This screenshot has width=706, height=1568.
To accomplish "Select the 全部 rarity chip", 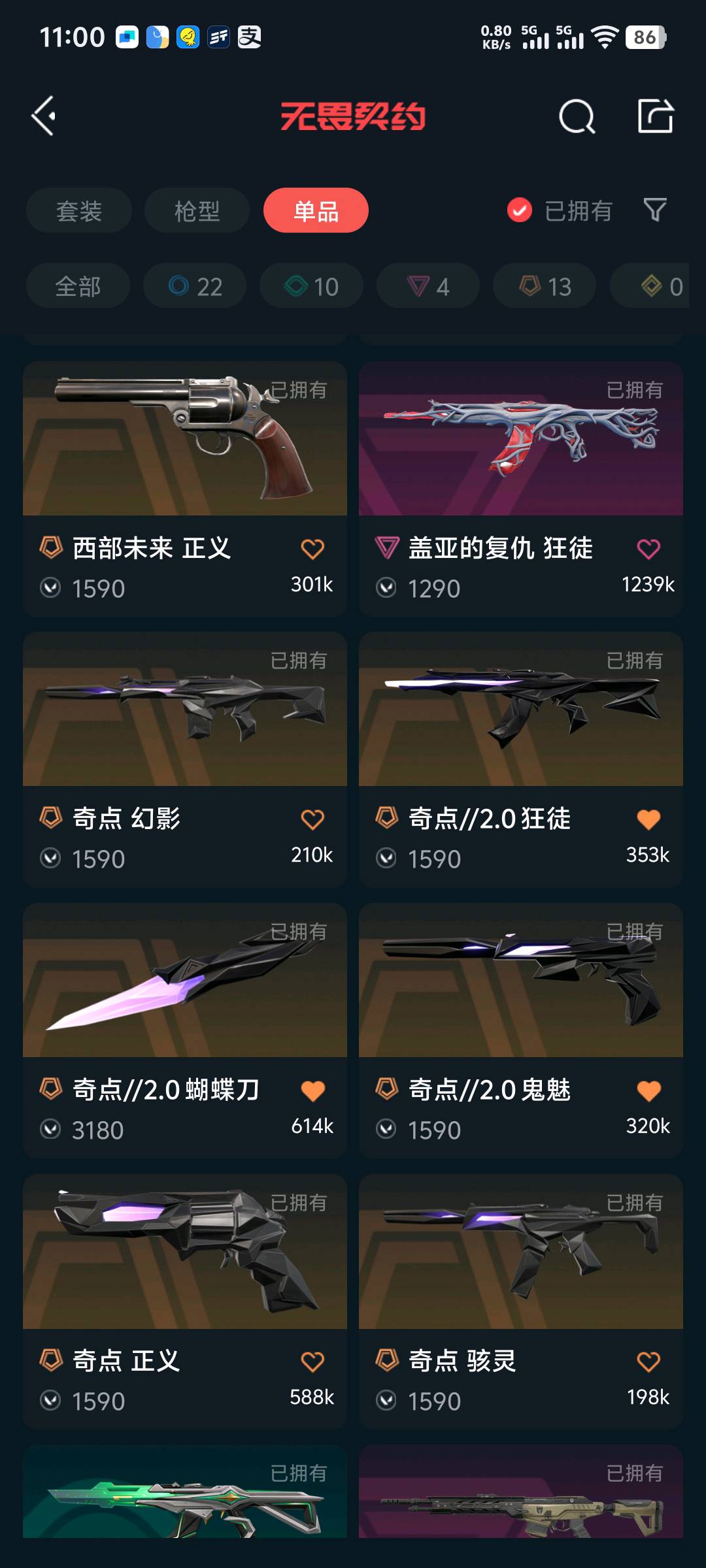I will tap(78, 286).
